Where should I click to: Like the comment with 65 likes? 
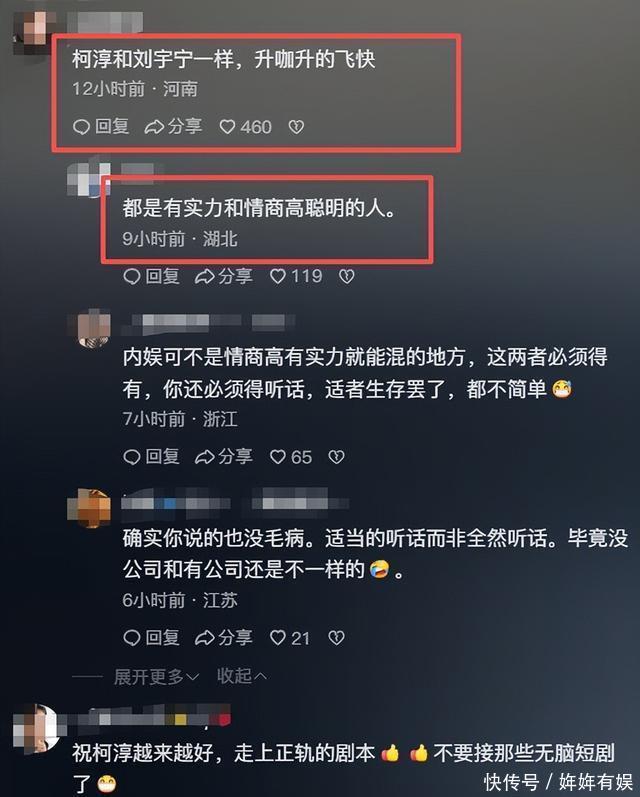(291, 457)
